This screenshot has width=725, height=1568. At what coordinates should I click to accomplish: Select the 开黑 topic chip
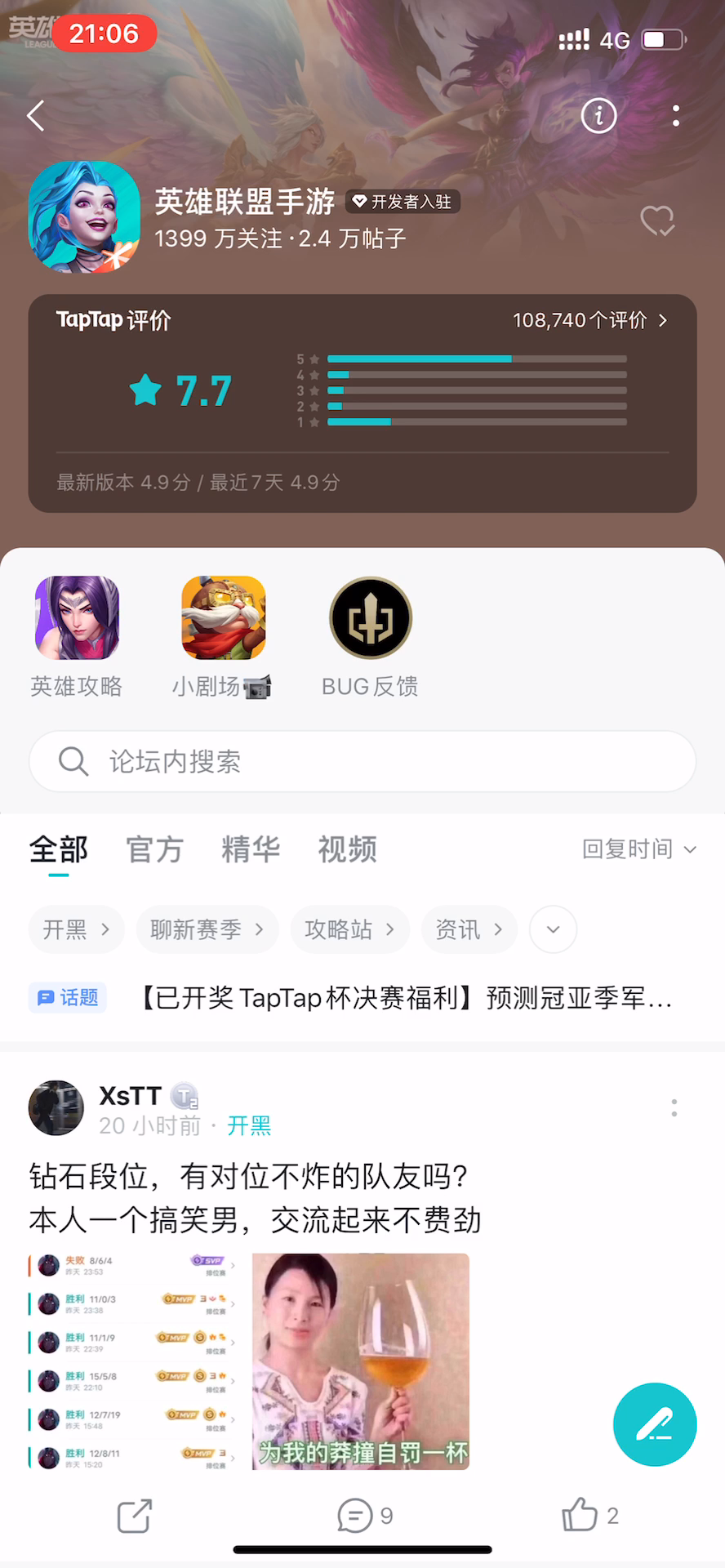pyautogui.click(x=76, y=929)
